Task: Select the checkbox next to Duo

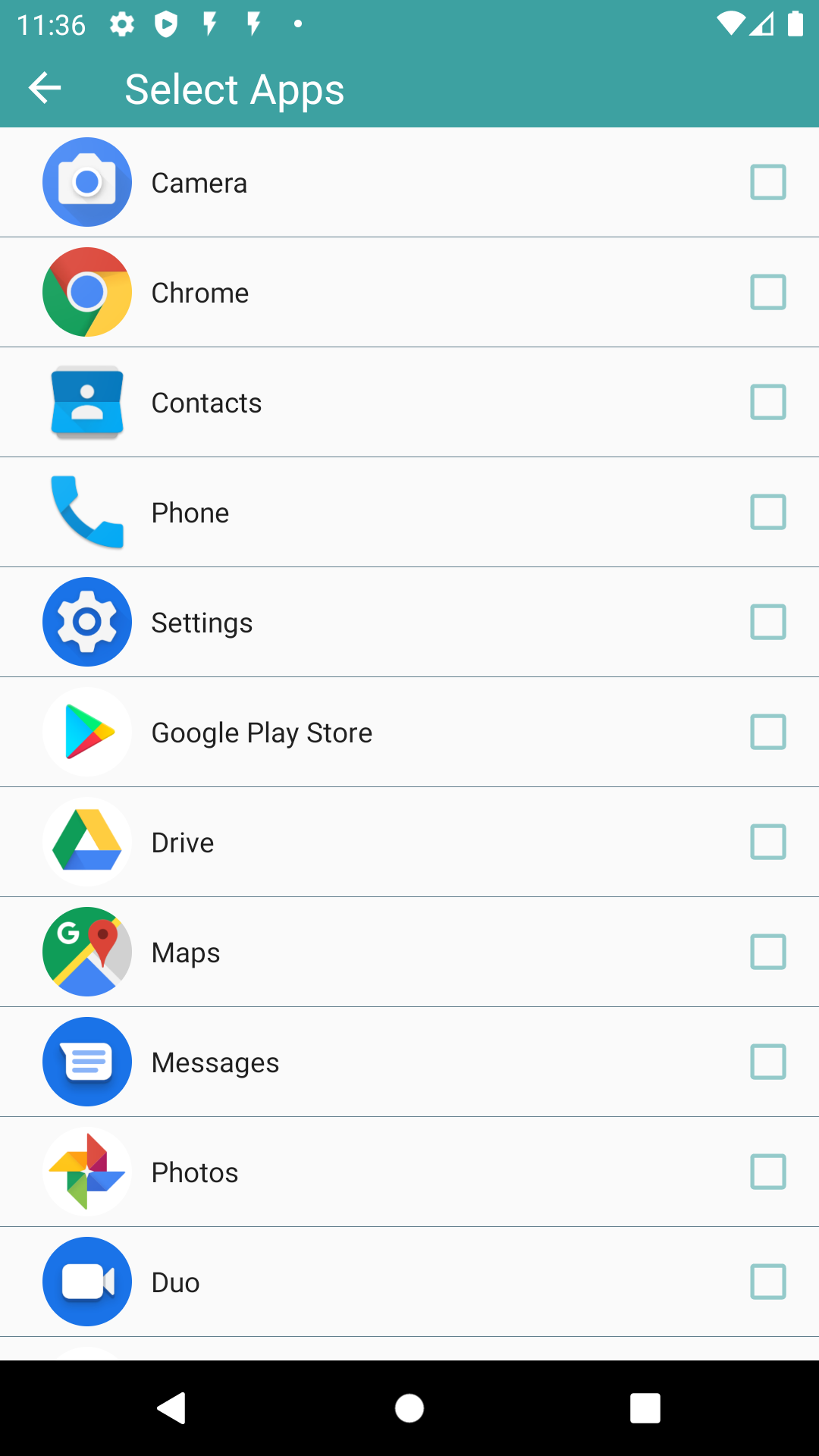Action: (767, 1282)
